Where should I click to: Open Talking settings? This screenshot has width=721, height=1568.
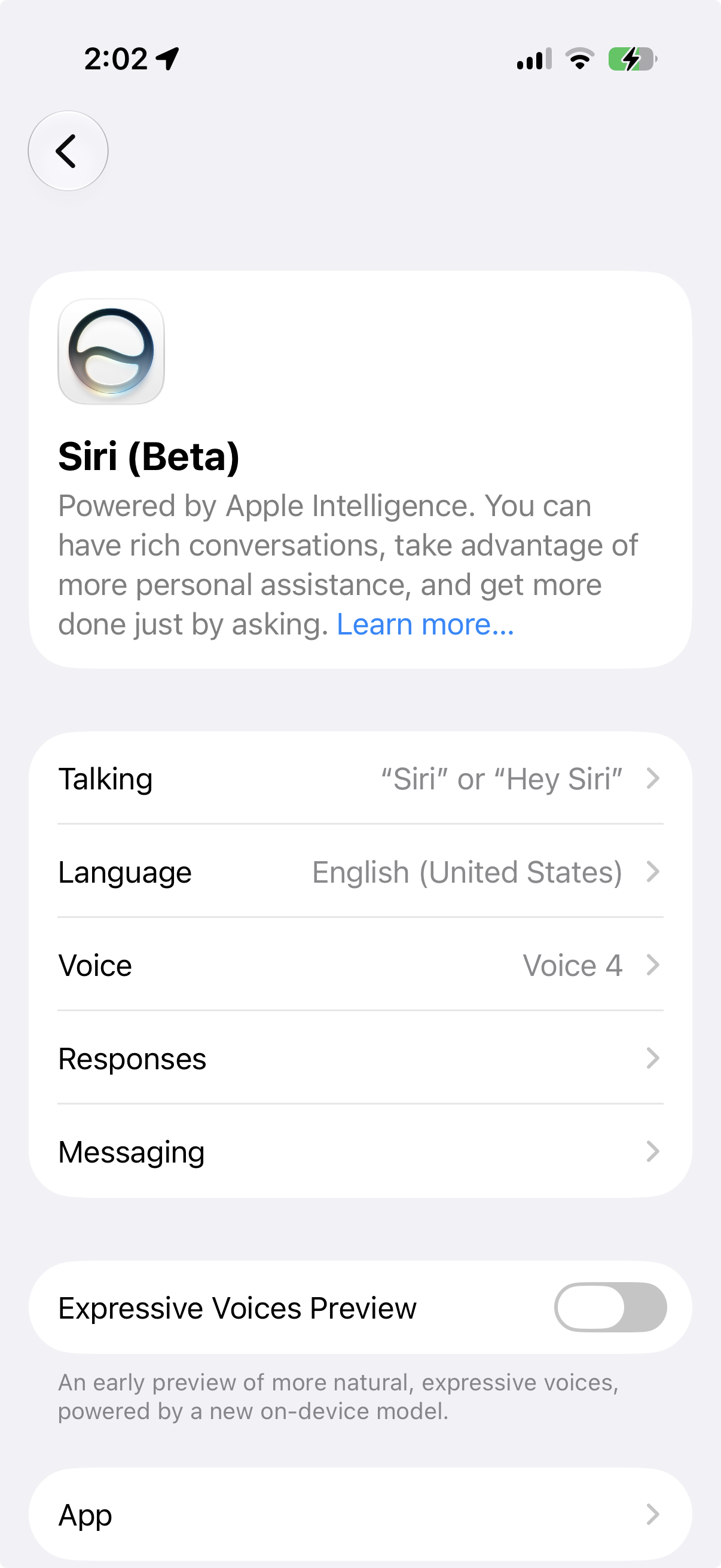[360, 779]
